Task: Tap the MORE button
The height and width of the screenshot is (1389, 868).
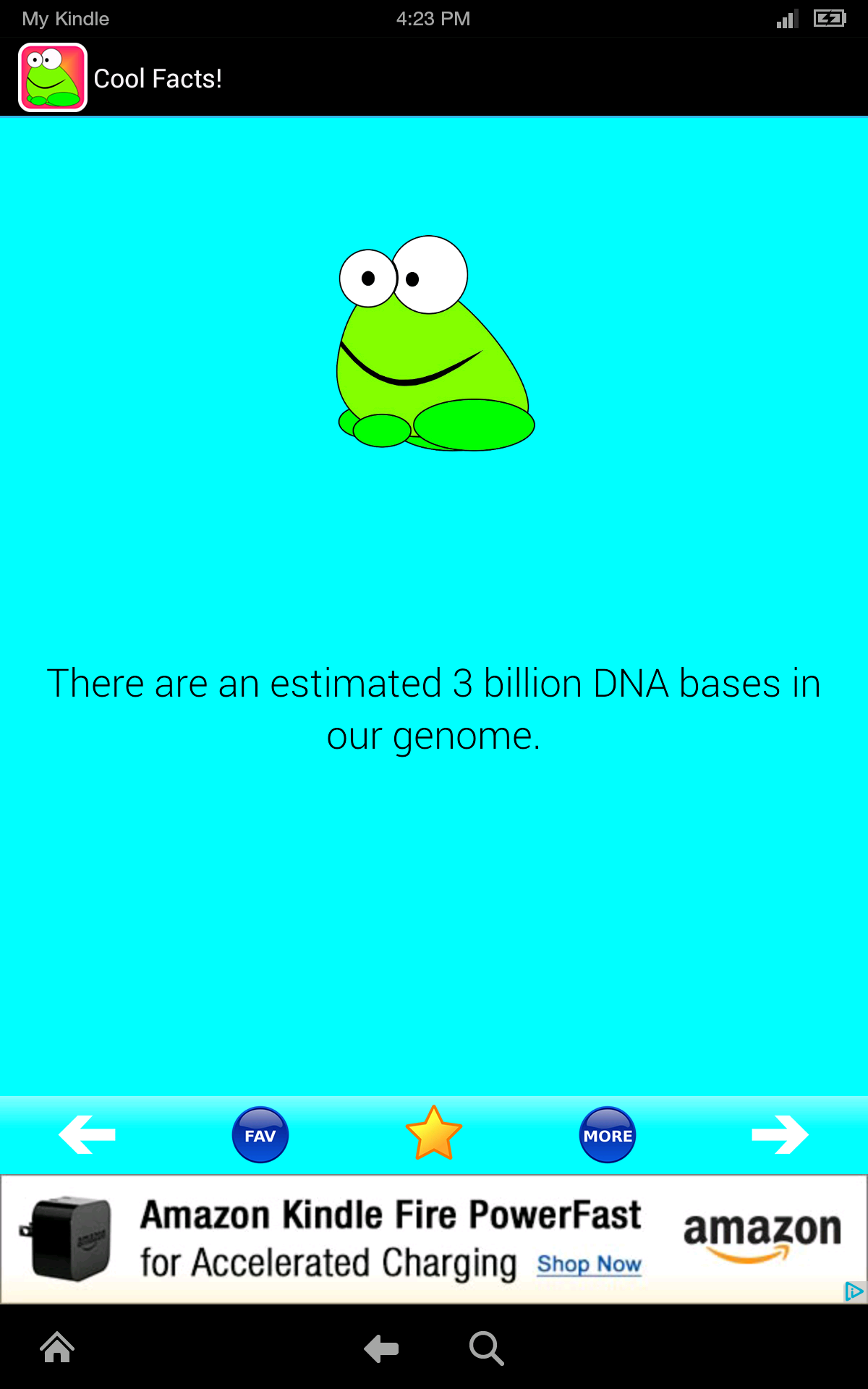Action: click(x=608, y=1135)
